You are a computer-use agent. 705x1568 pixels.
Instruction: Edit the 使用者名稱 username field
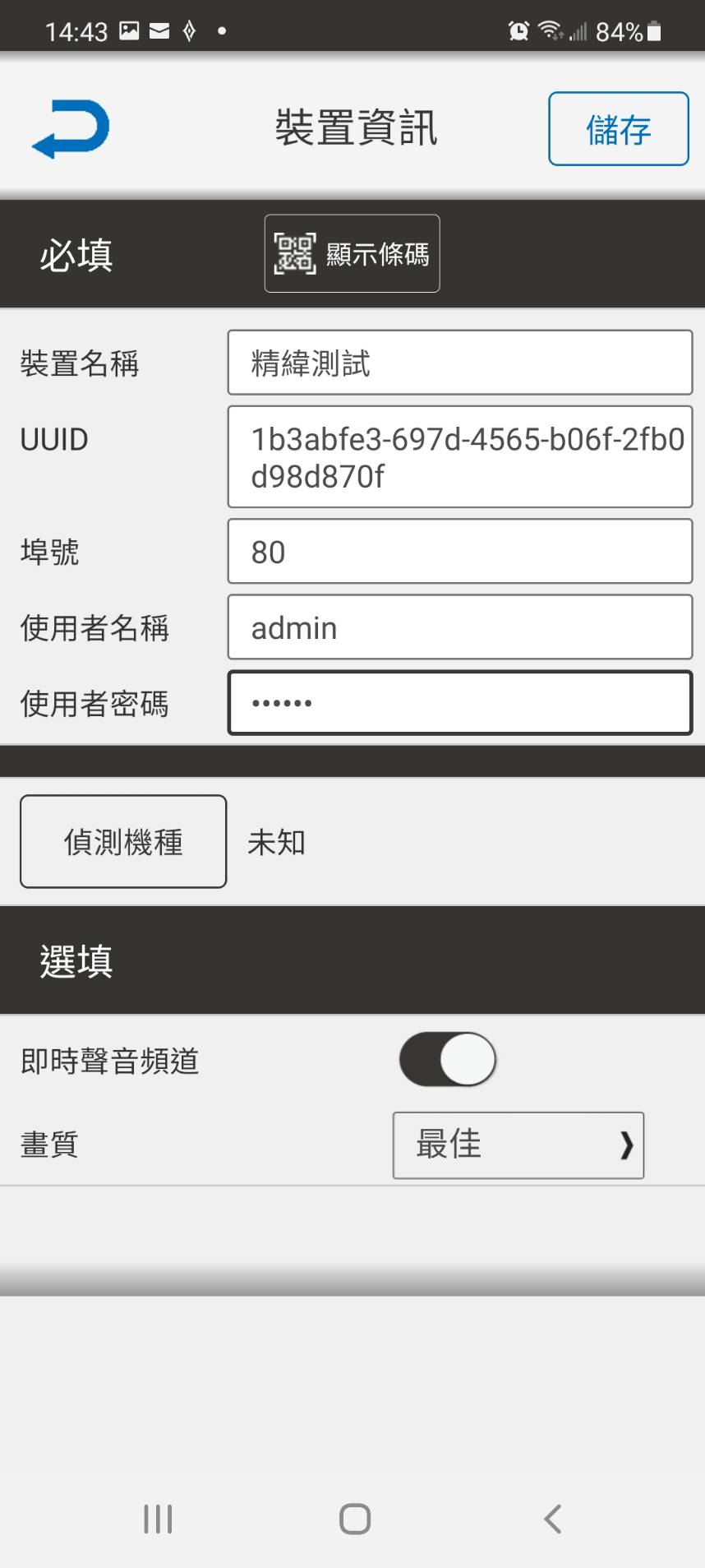[x=460, y=627]
